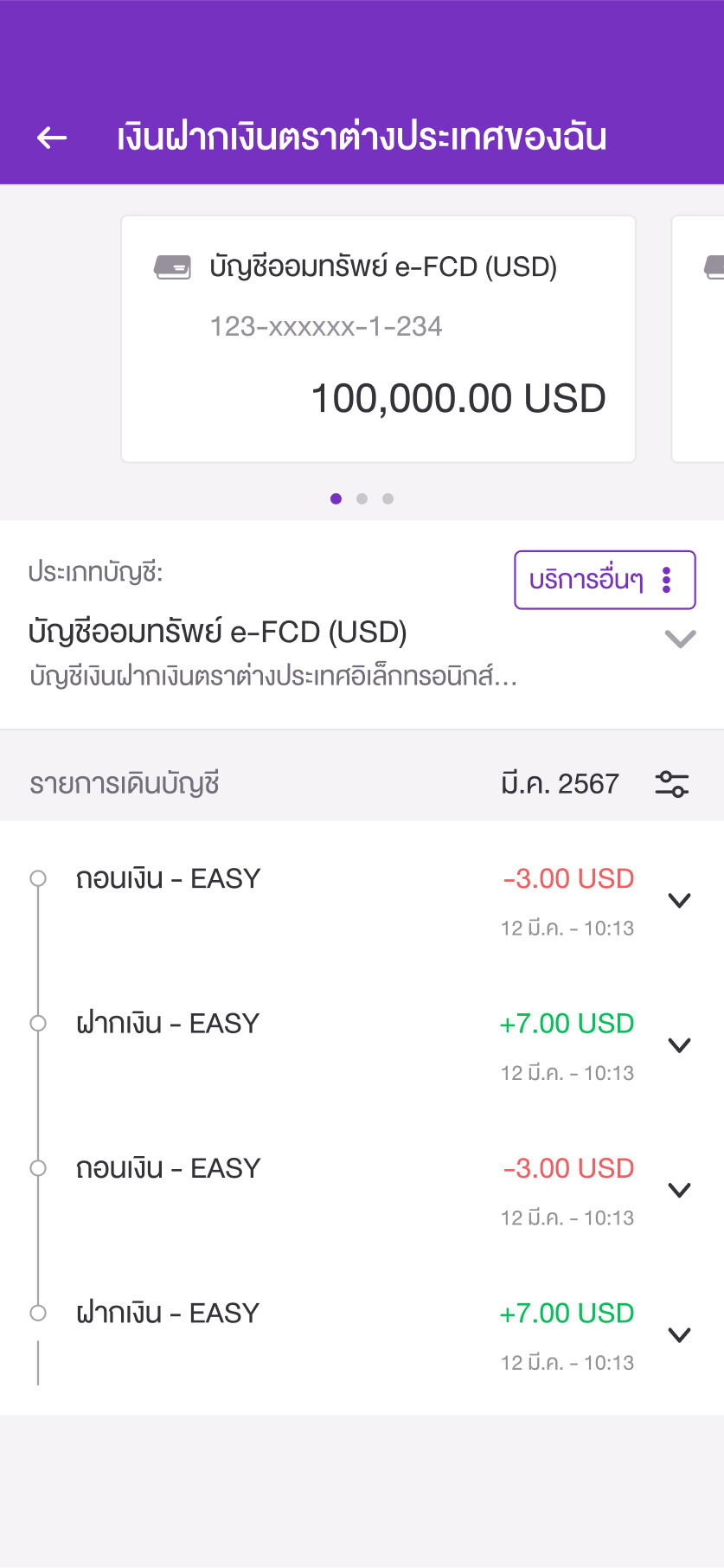The height and width of the screenshot is (1568, 724).
Task: Go back using the header arrow
Action: pyautogui.click(x=52, y=137)
